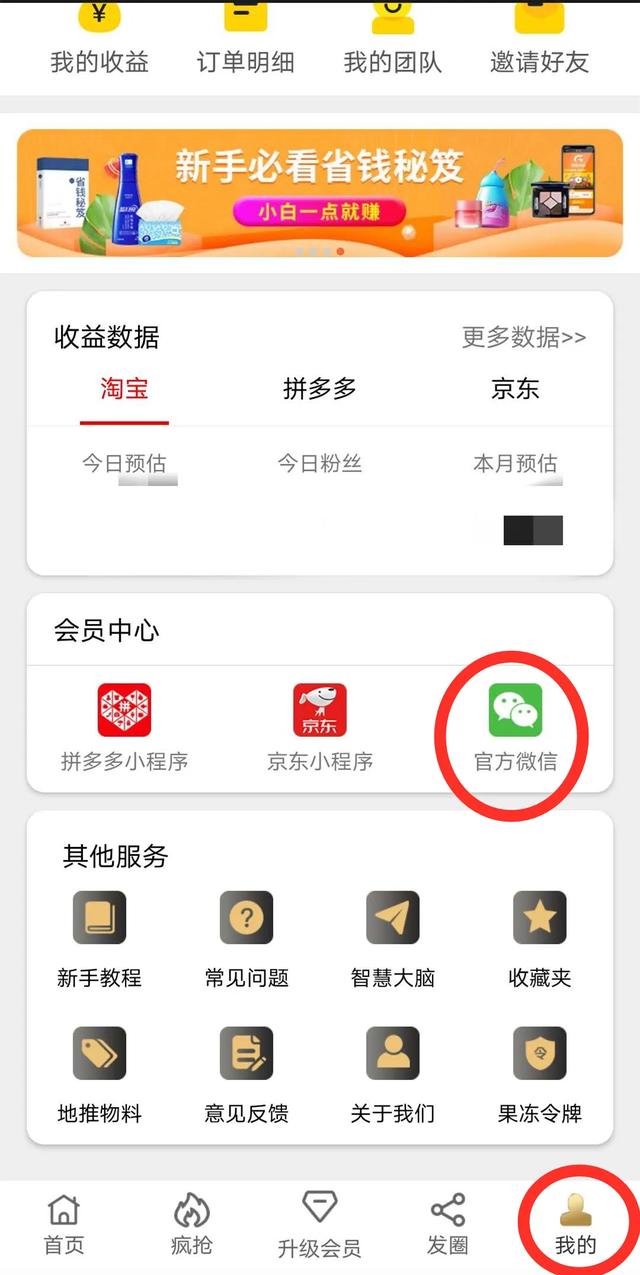Image resolution: width=640 pixels, height=1275 pixels.
Task: Open 收藏夹 favorites
Action: pyautogui.click(x=539, y=938)
